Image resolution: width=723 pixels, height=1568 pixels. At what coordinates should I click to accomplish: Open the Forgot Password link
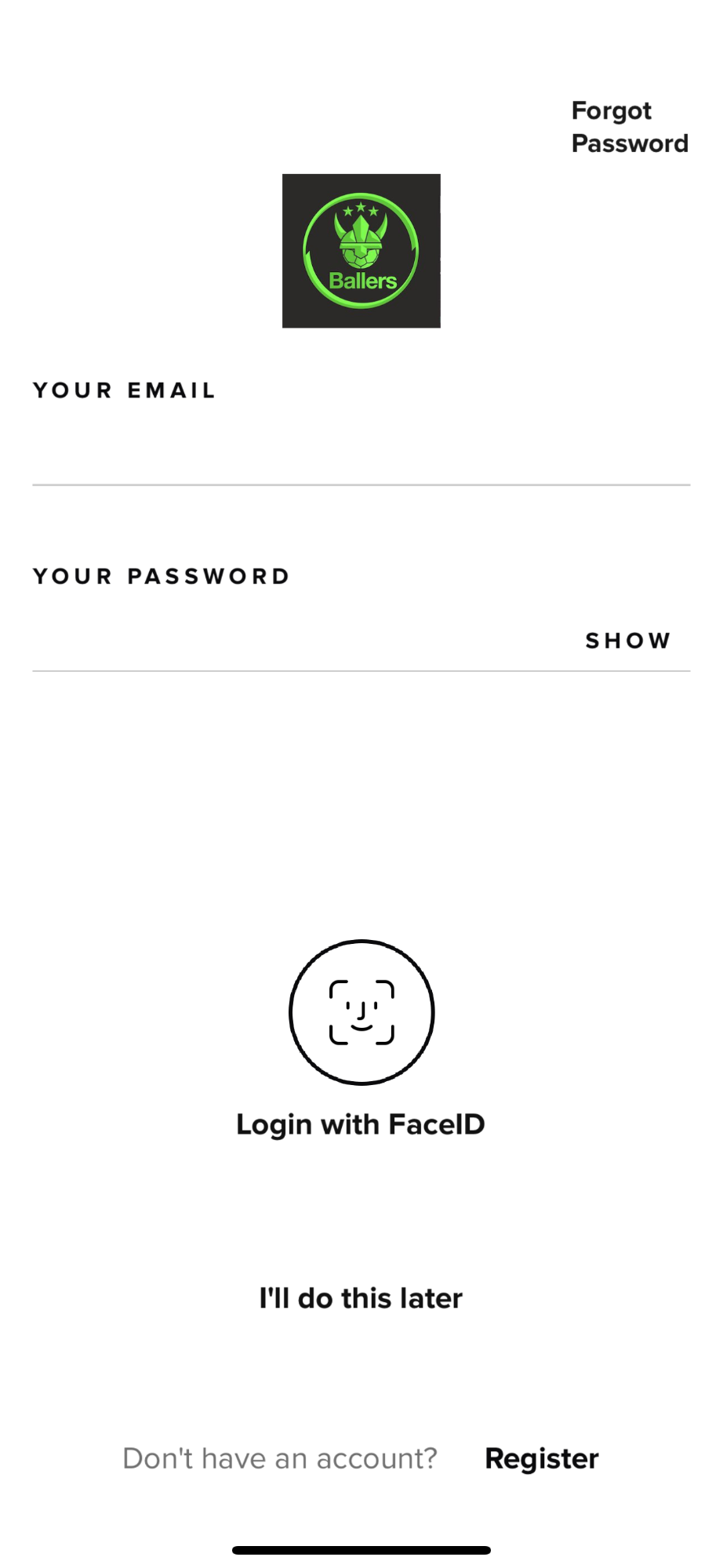pos(630,127)
